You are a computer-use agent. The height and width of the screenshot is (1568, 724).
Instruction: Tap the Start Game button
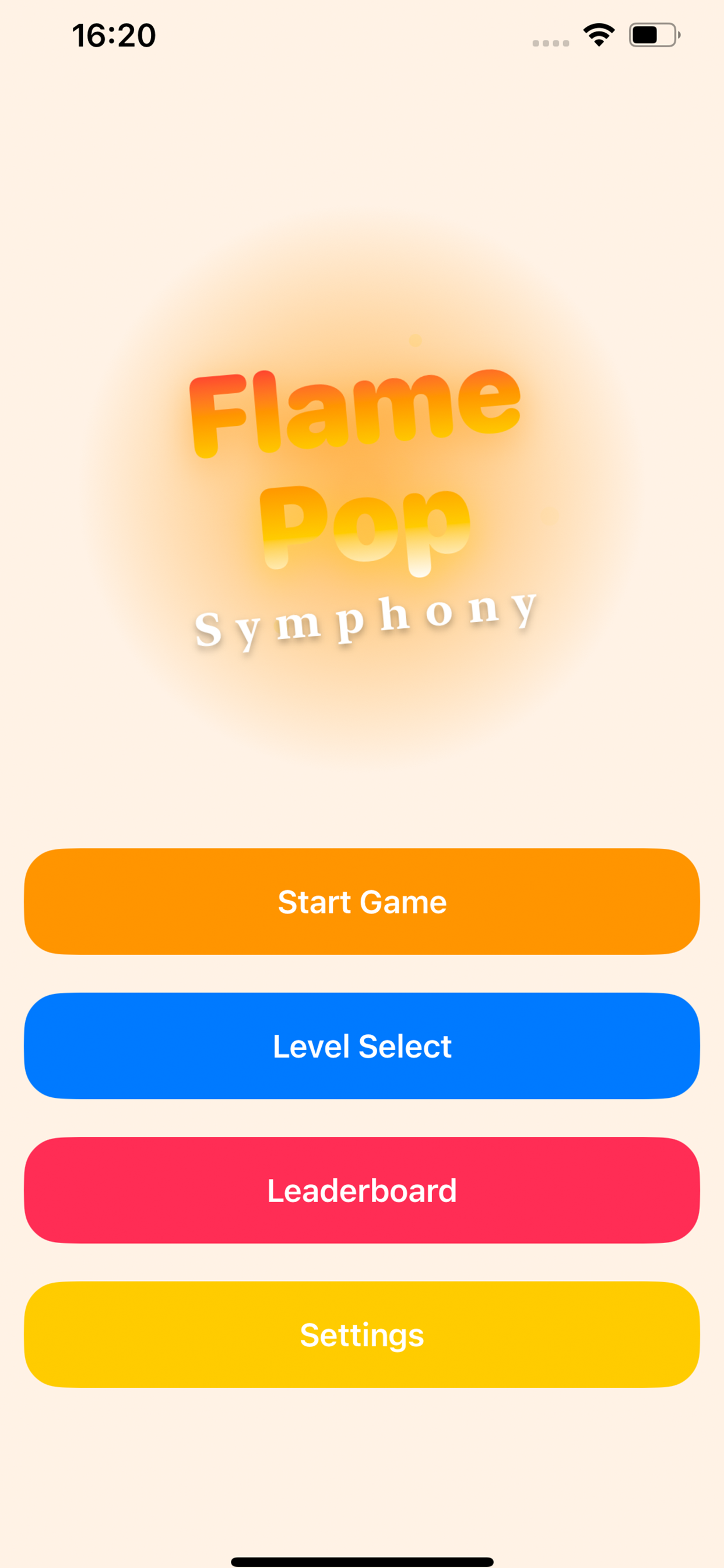coord(362,901)
